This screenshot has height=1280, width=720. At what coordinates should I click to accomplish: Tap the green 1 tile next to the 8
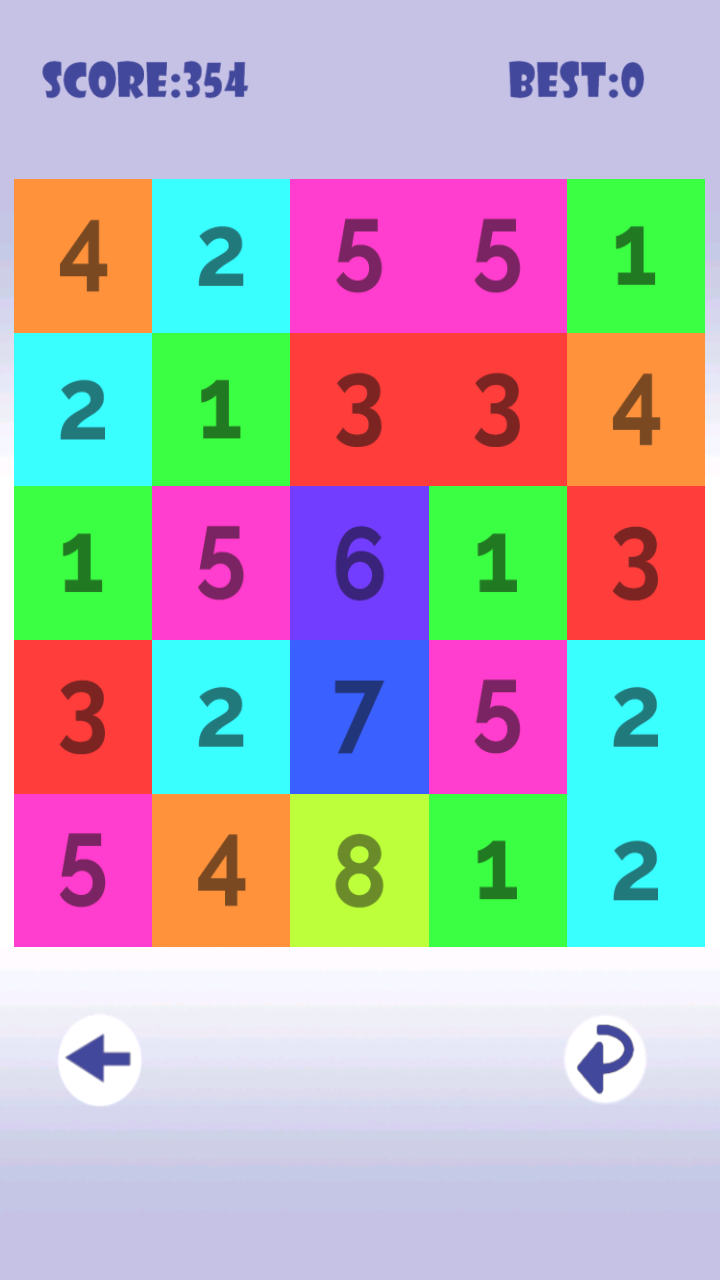point(498,872)
